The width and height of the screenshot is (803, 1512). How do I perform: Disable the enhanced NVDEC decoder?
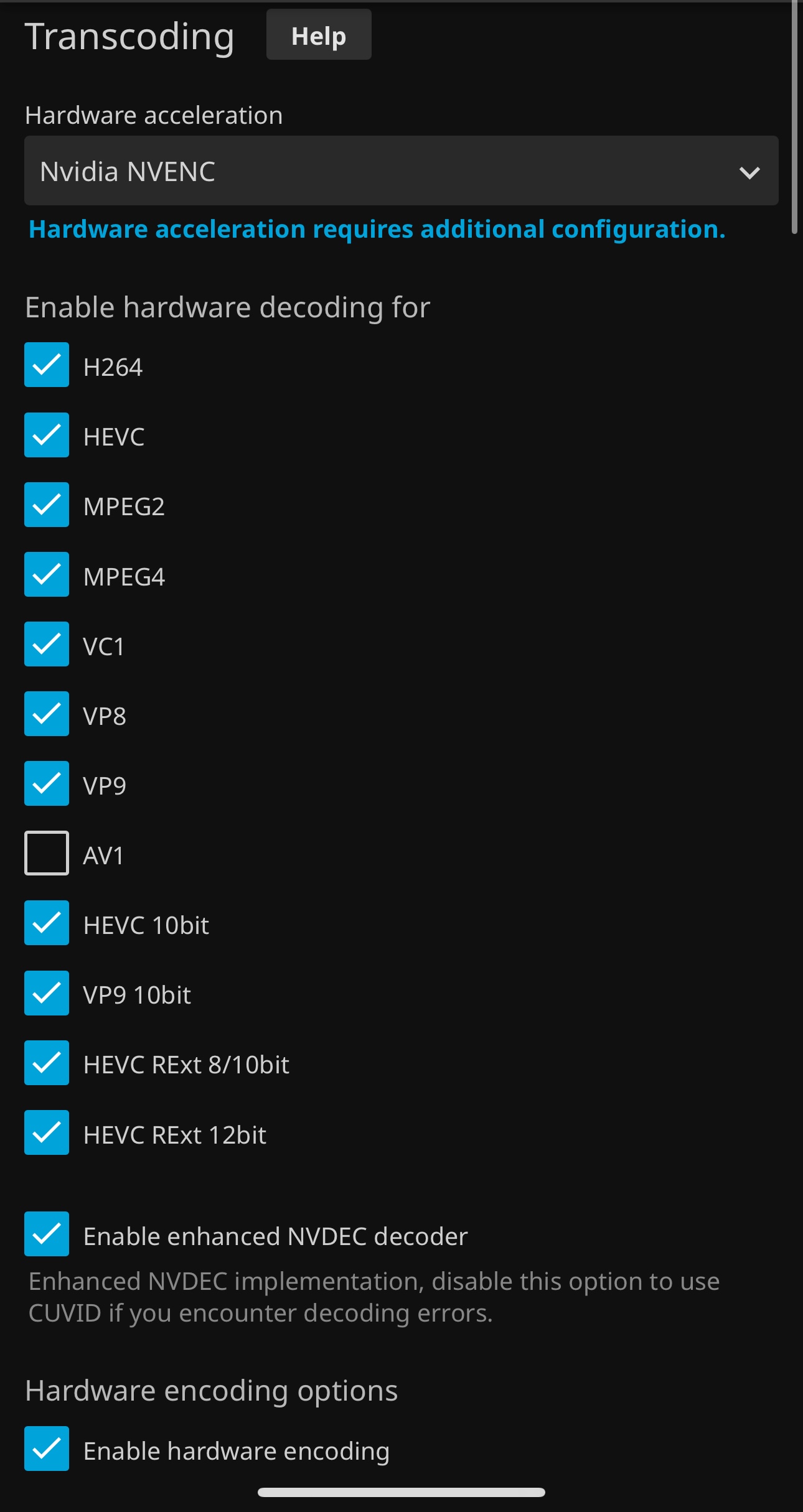[x=47, y=1234]
